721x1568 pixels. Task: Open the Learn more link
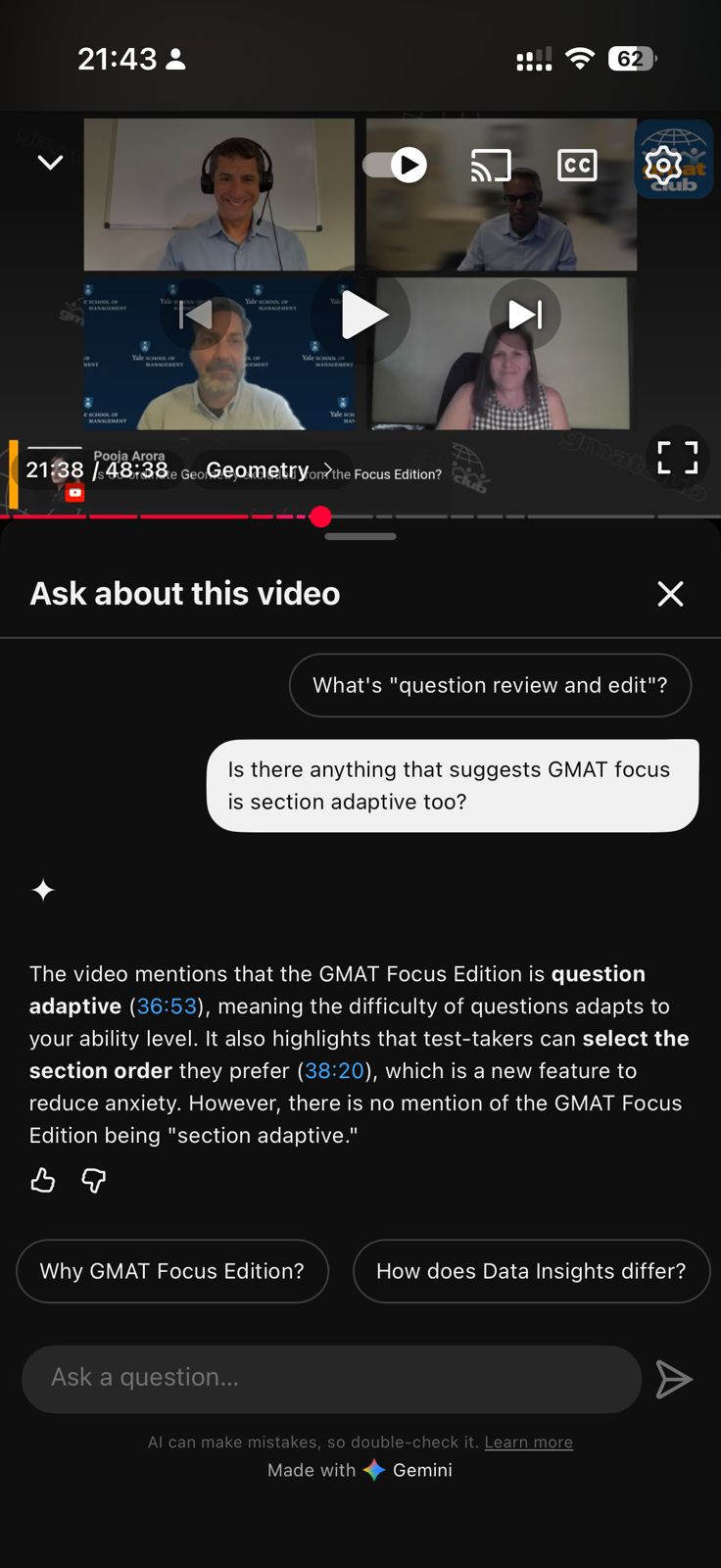pos(528,1443)
